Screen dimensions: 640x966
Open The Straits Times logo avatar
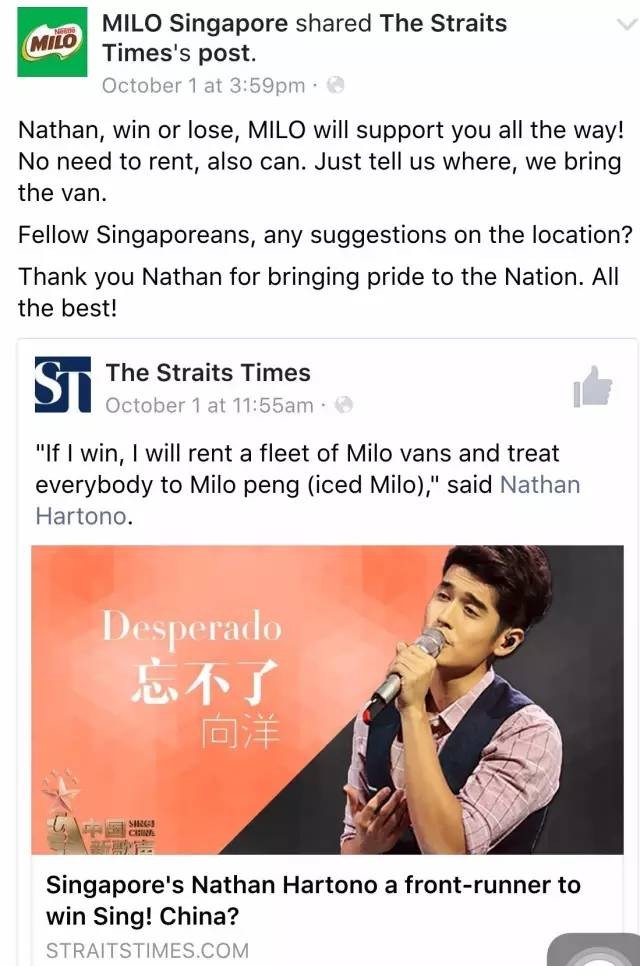63,386
